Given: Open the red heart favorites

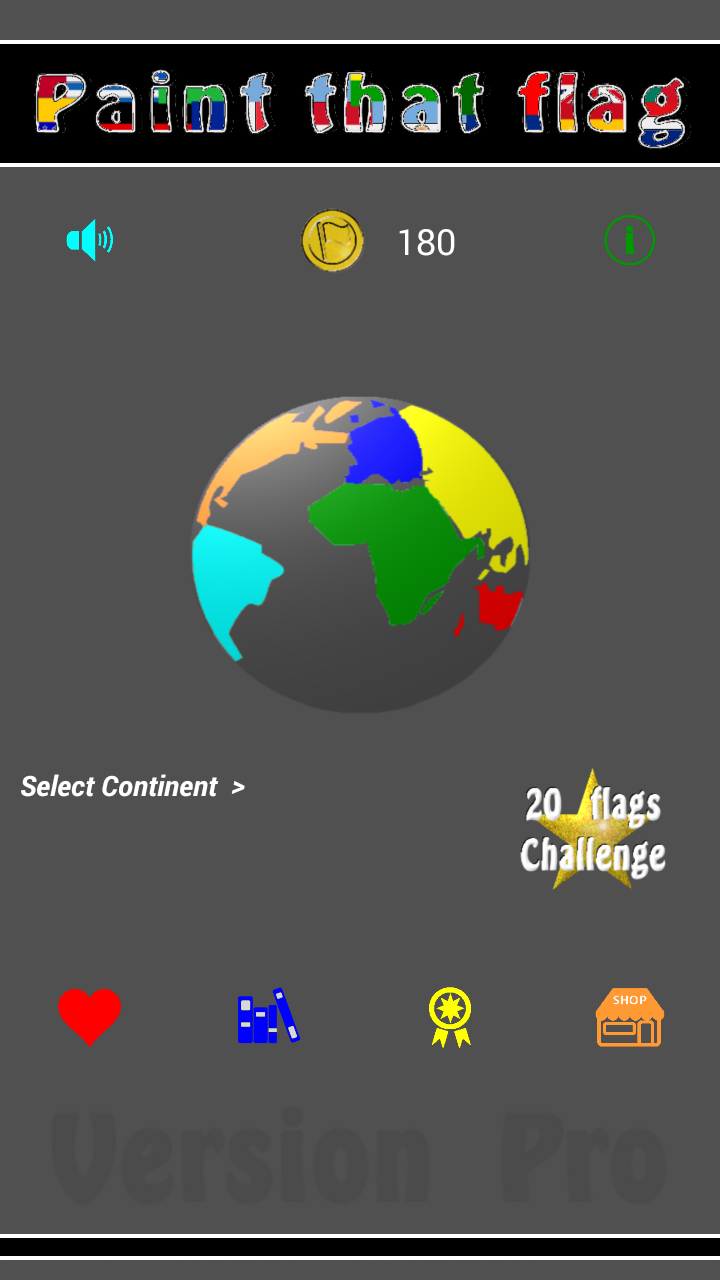Looking at the screenshot, I should click(x=89, y=1017).
